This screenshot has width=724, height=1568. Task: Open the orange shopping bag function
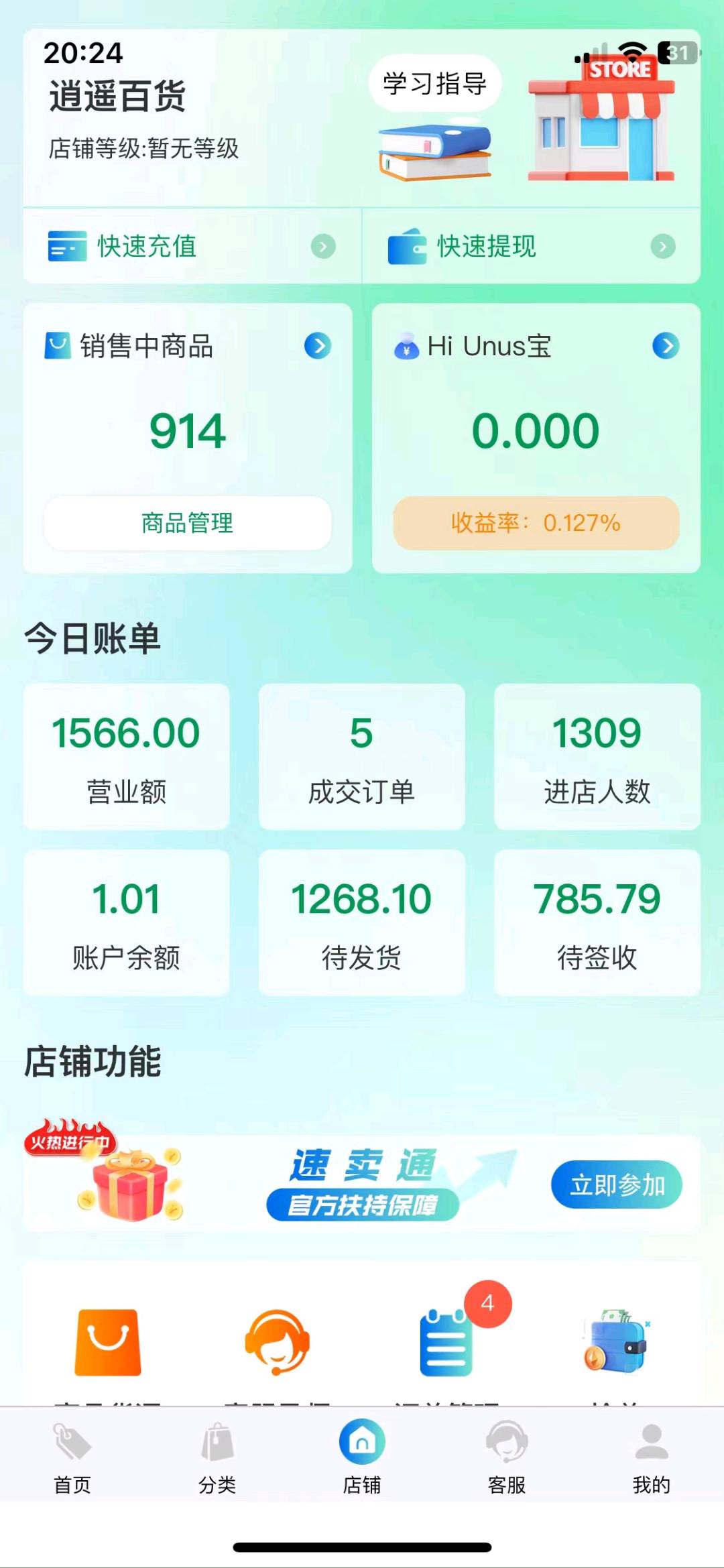tap(108, 1342)
